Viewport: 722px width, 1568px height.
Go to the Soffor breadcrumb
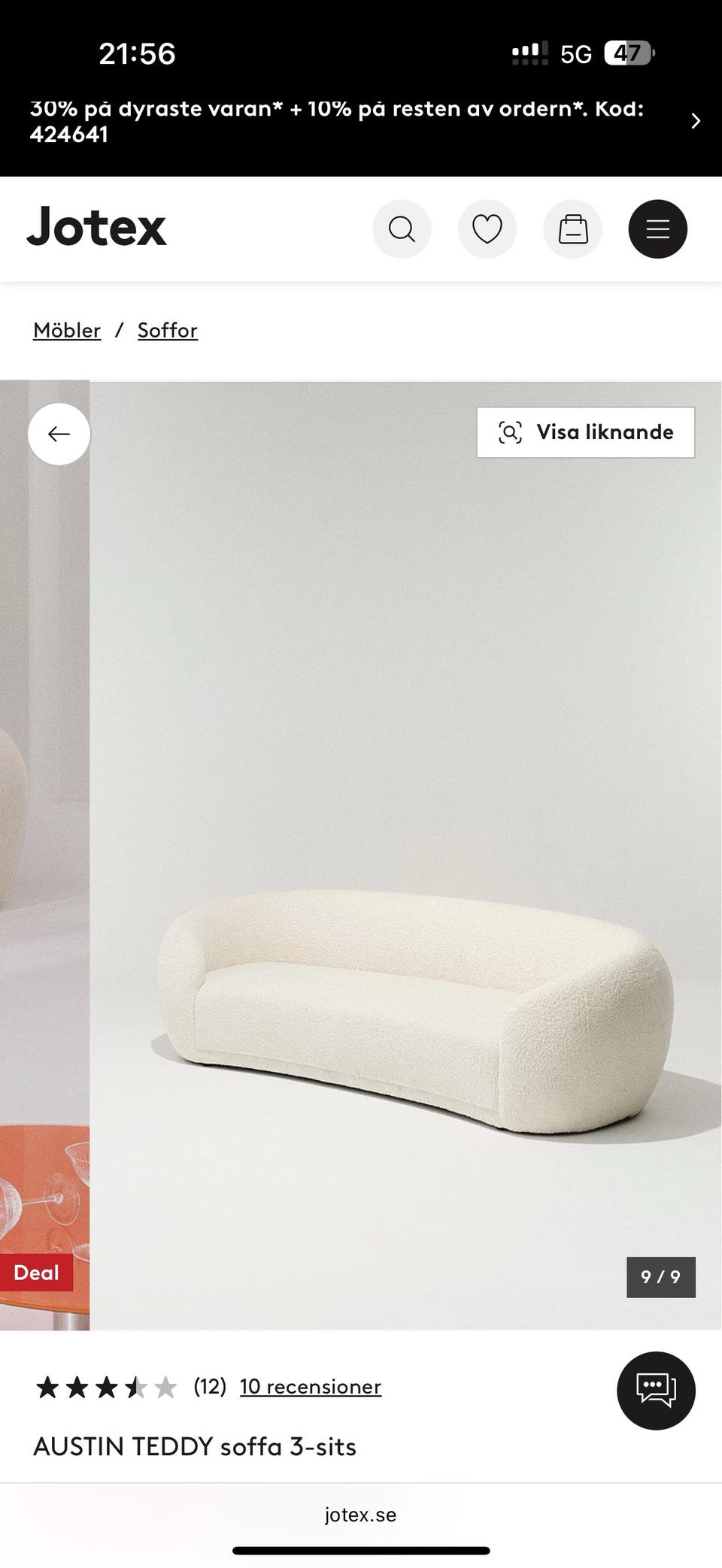168,330
